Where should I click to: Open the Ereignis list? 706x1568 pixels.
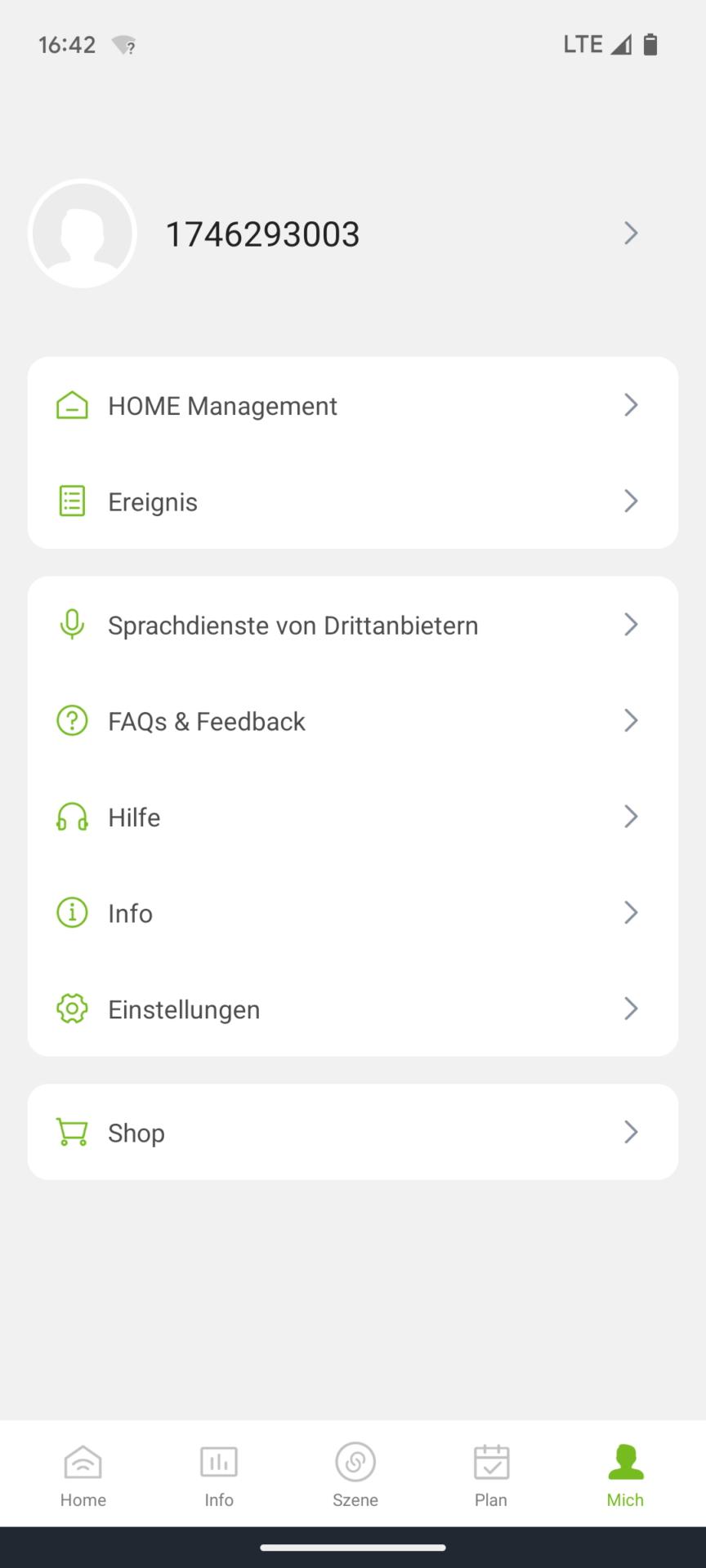pyautogui.click(x=353, y=501)
